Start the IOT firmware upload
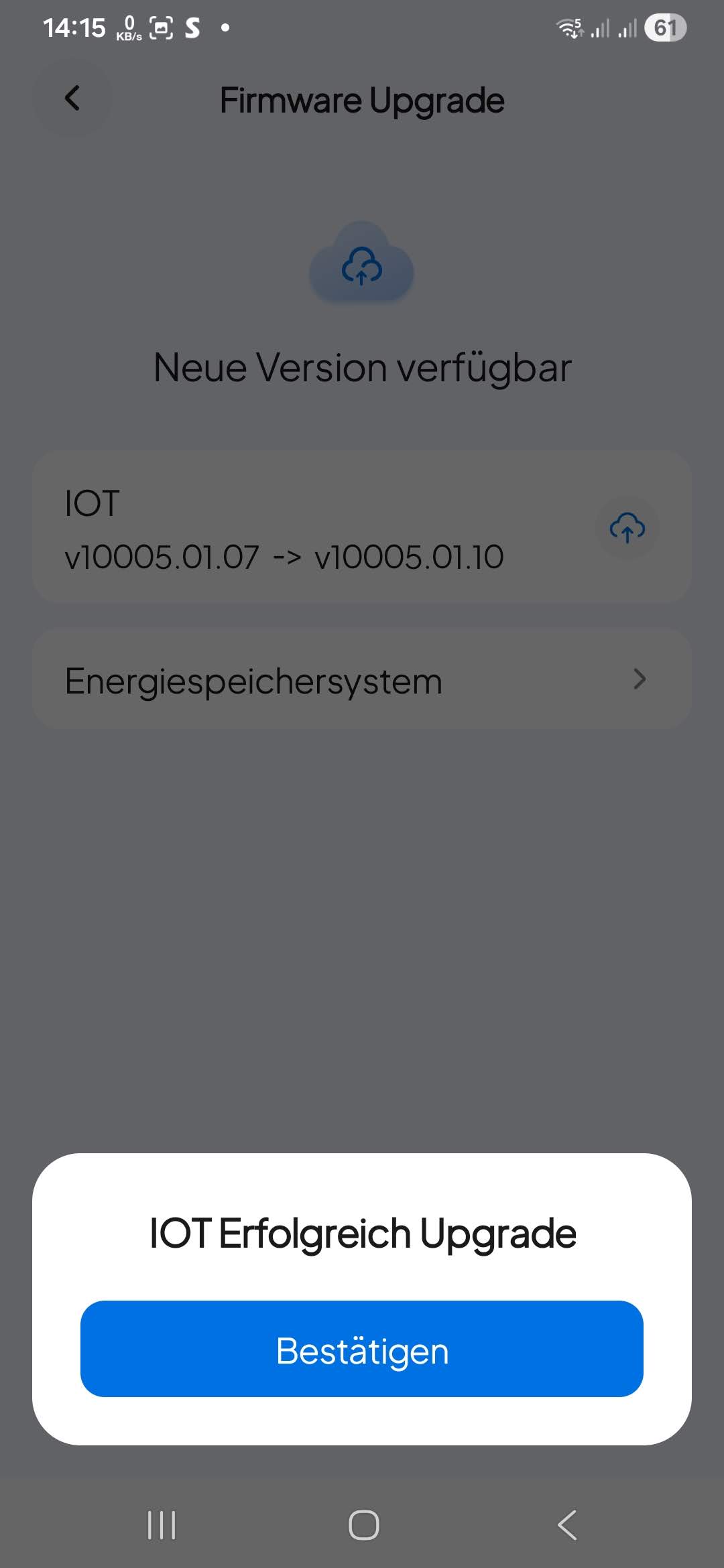Screen dimensions: 724x1568 coord(627,528)
